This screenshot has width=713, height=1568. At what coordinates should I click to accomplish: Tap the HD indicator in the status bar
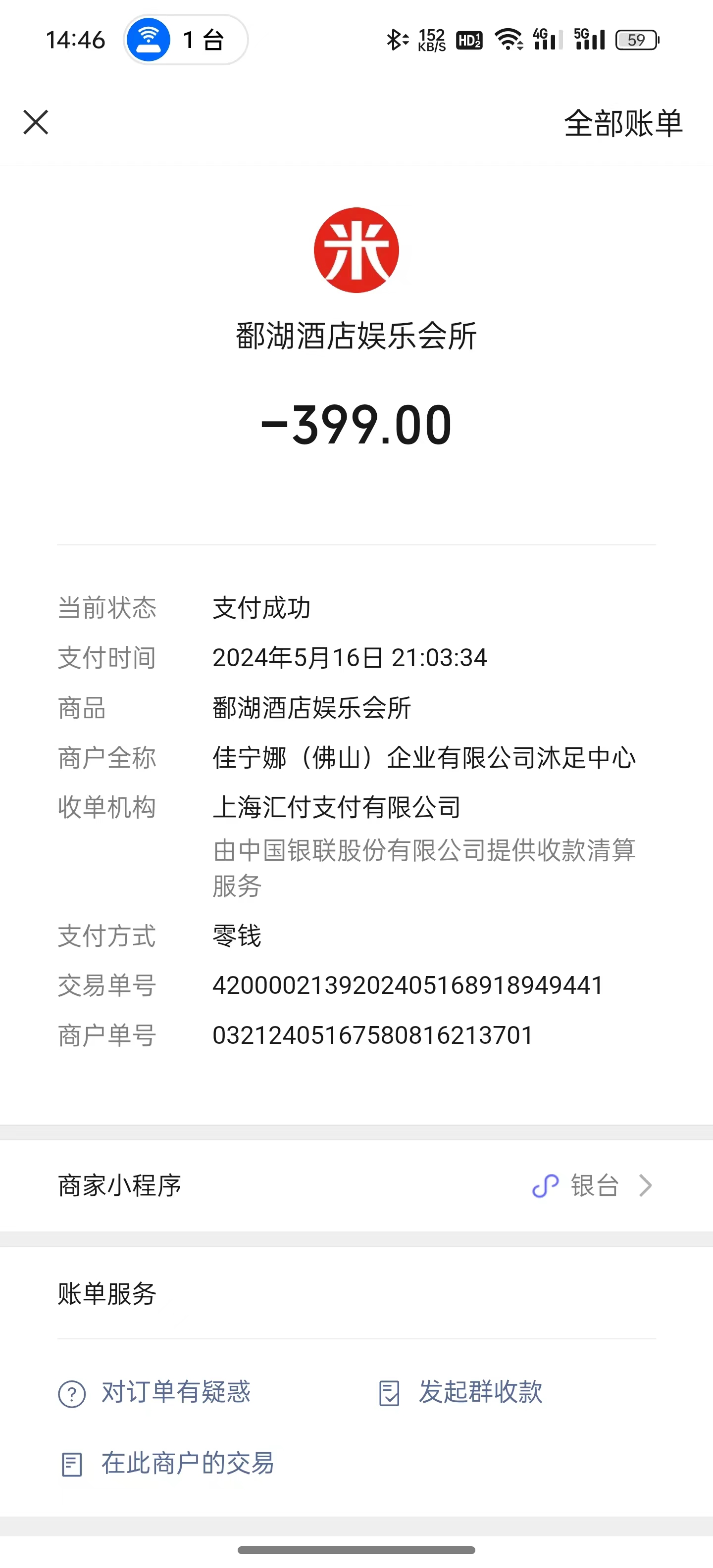[469, 40]
